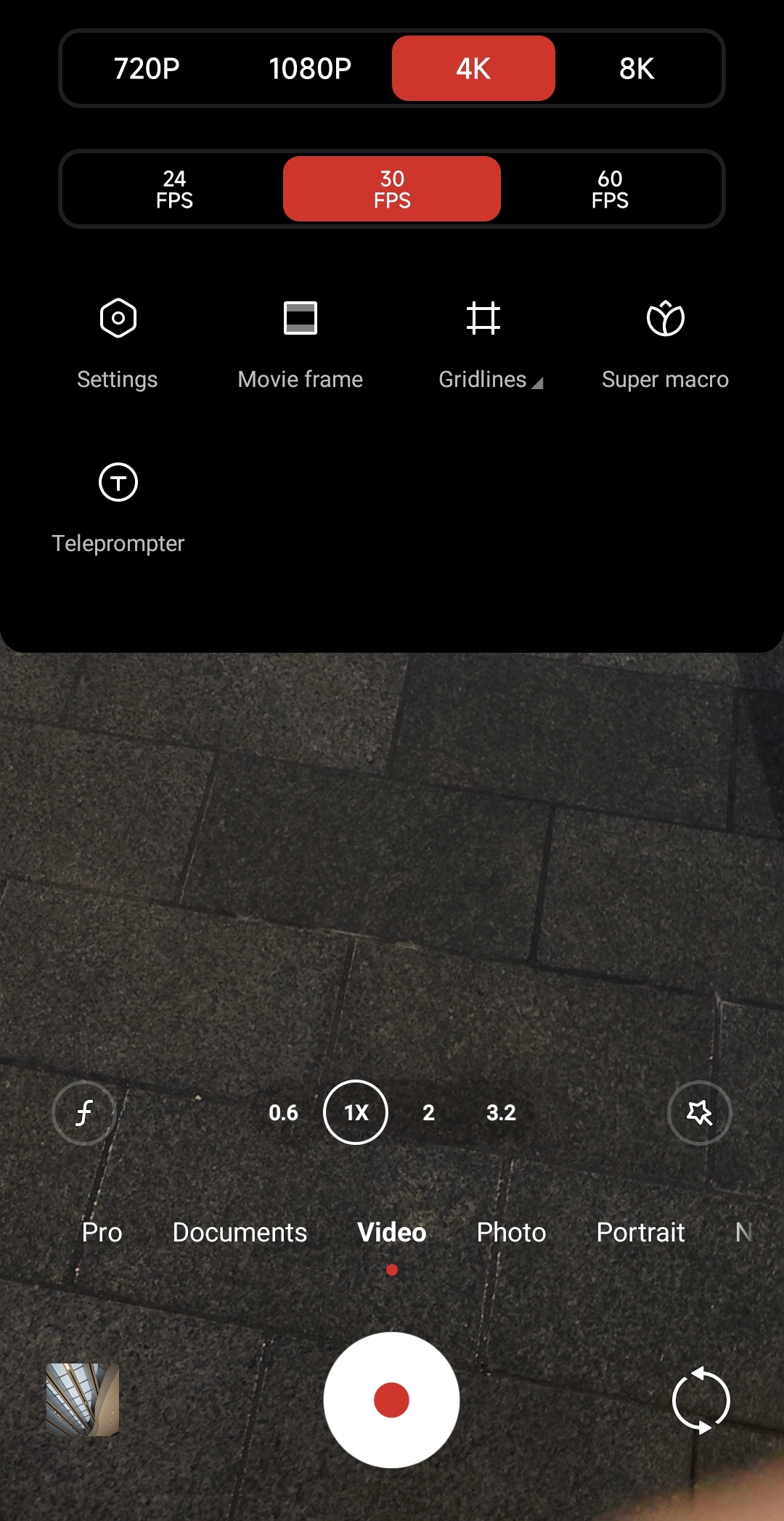Tap the aperture f icon

tap(84, 1112)
